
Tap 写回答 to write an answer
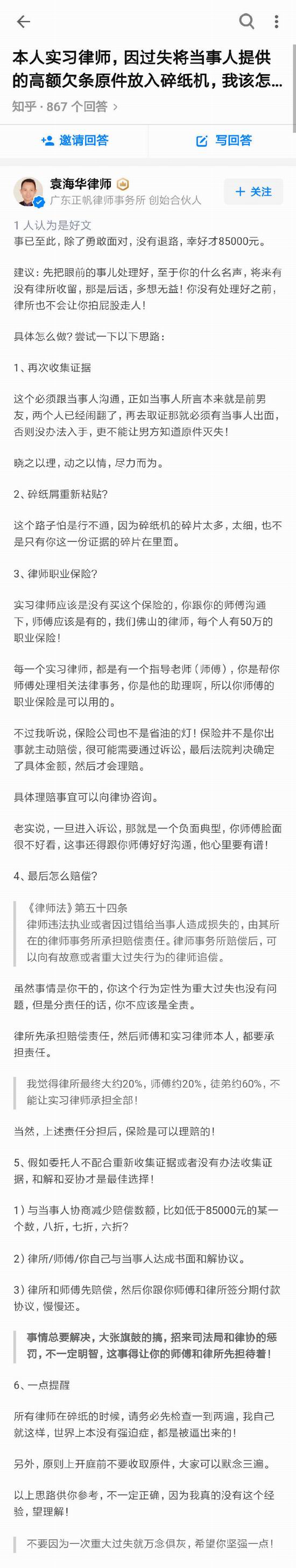pyautogui.click(x=223, y=141)
